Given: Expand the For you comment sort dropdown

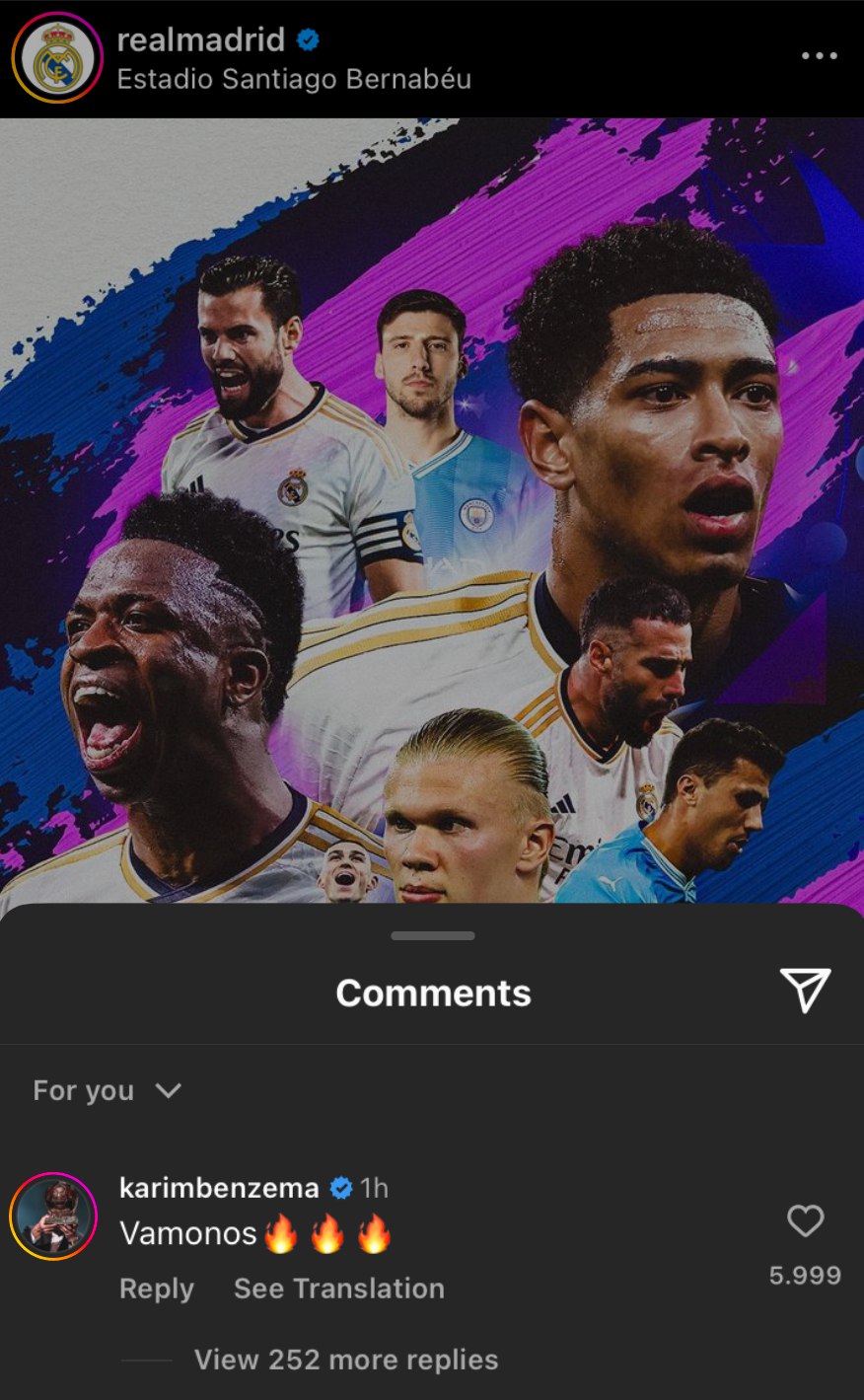Looking at the screenshot, I should (x=107, y=1090).
